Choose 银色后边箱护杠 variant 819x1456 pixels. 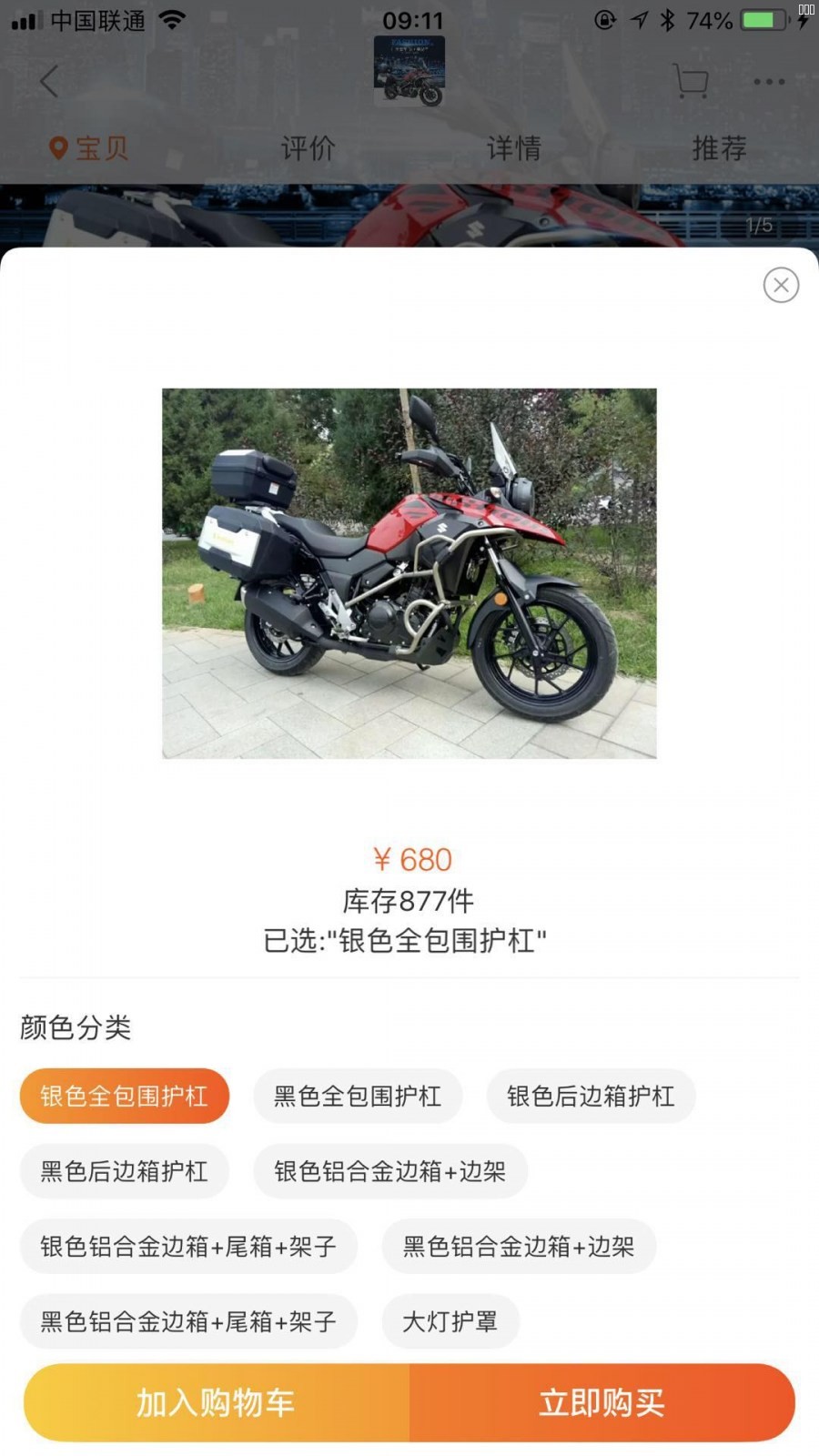coord(591,1096)
